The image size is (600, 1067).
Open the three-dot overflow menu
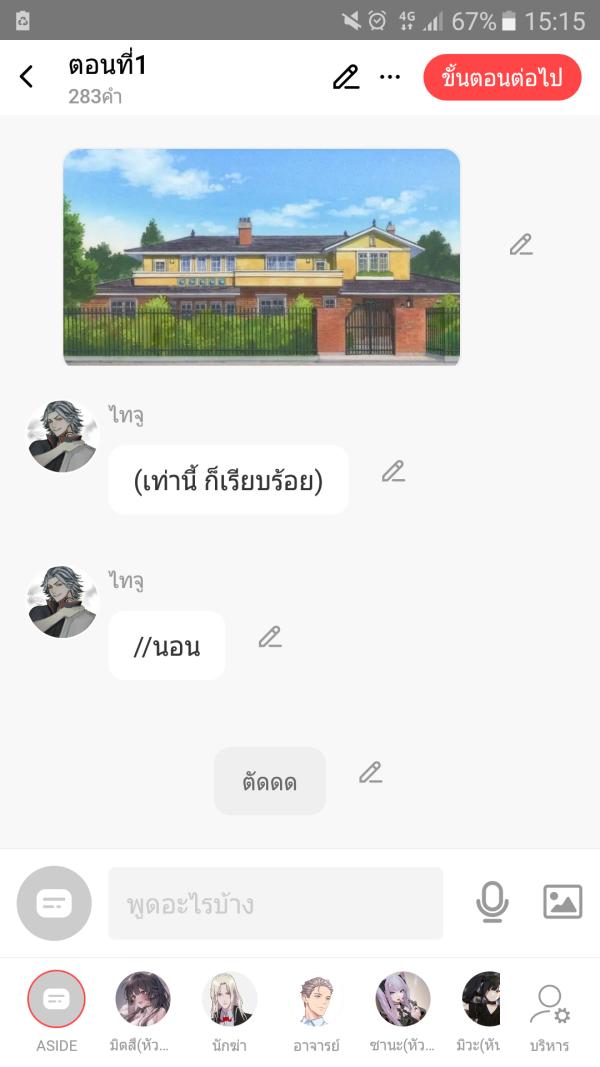(x=390, y=77)
